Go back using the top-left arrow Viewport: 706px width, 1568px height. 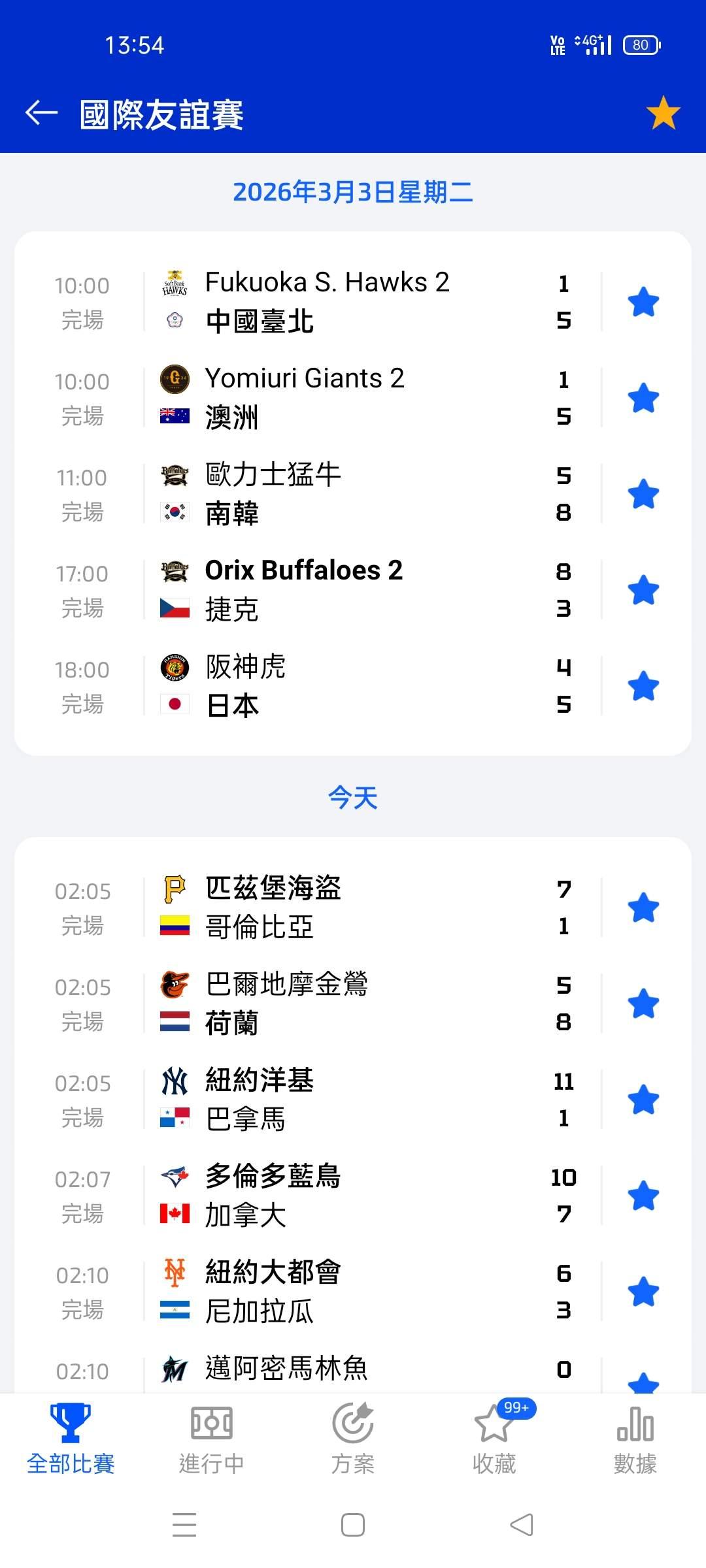42,113
